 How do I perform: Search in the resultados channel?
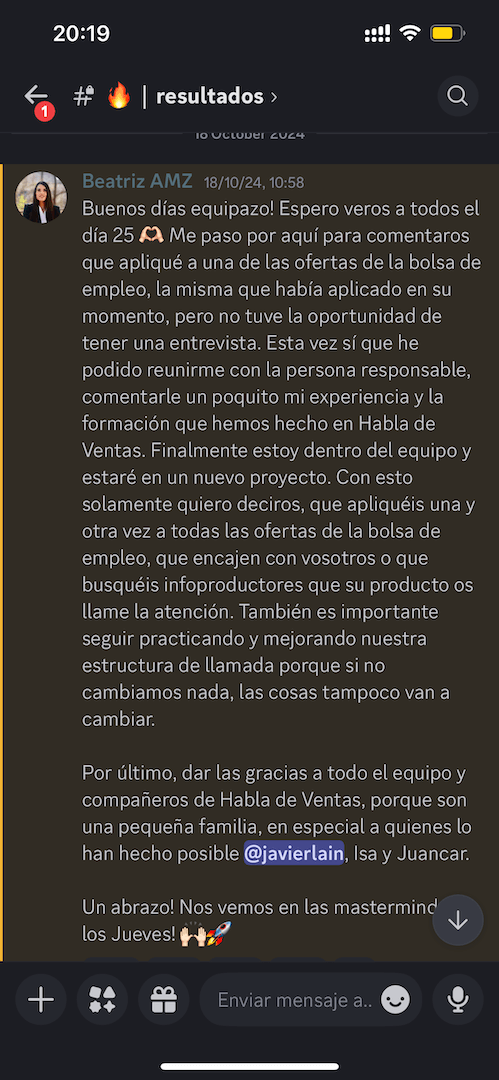(x=458, y=96)
